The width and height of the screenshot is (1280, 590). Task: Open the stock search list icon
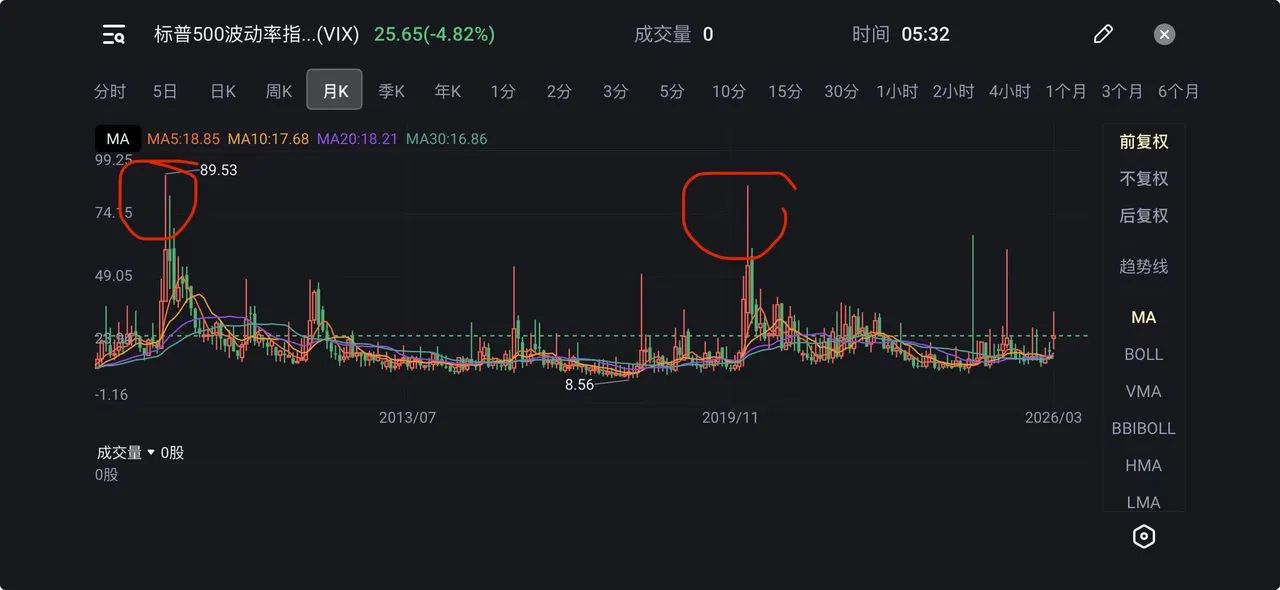pos(114,35)
